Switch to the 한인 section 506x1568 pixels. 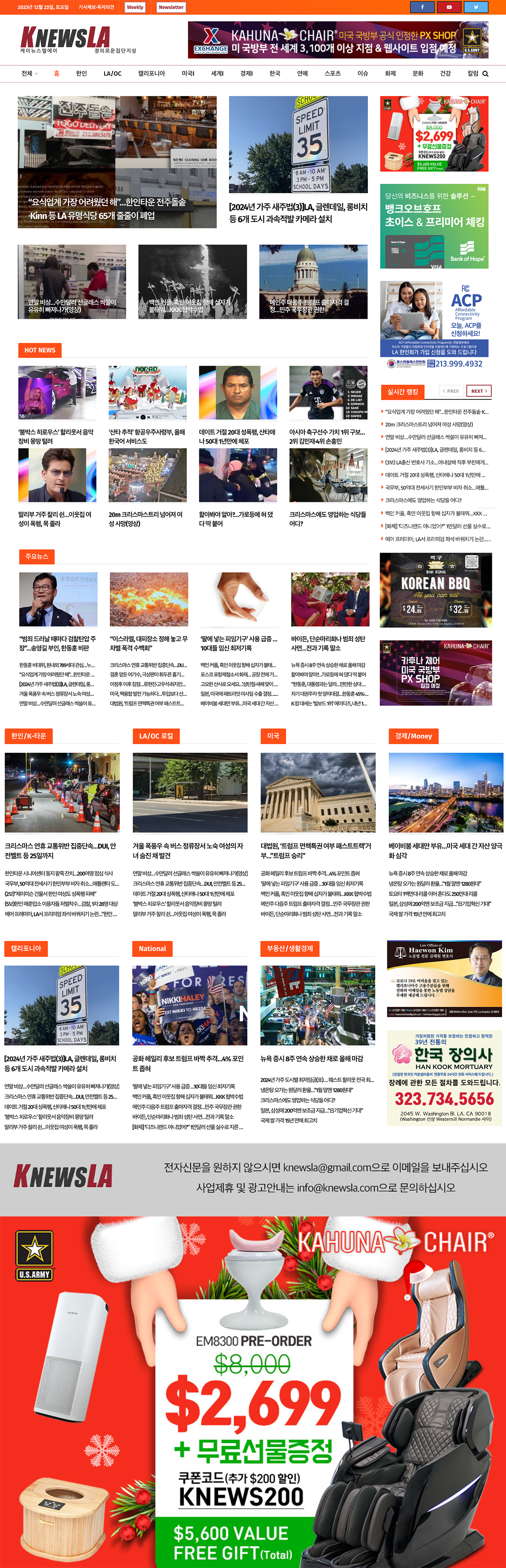81,74
